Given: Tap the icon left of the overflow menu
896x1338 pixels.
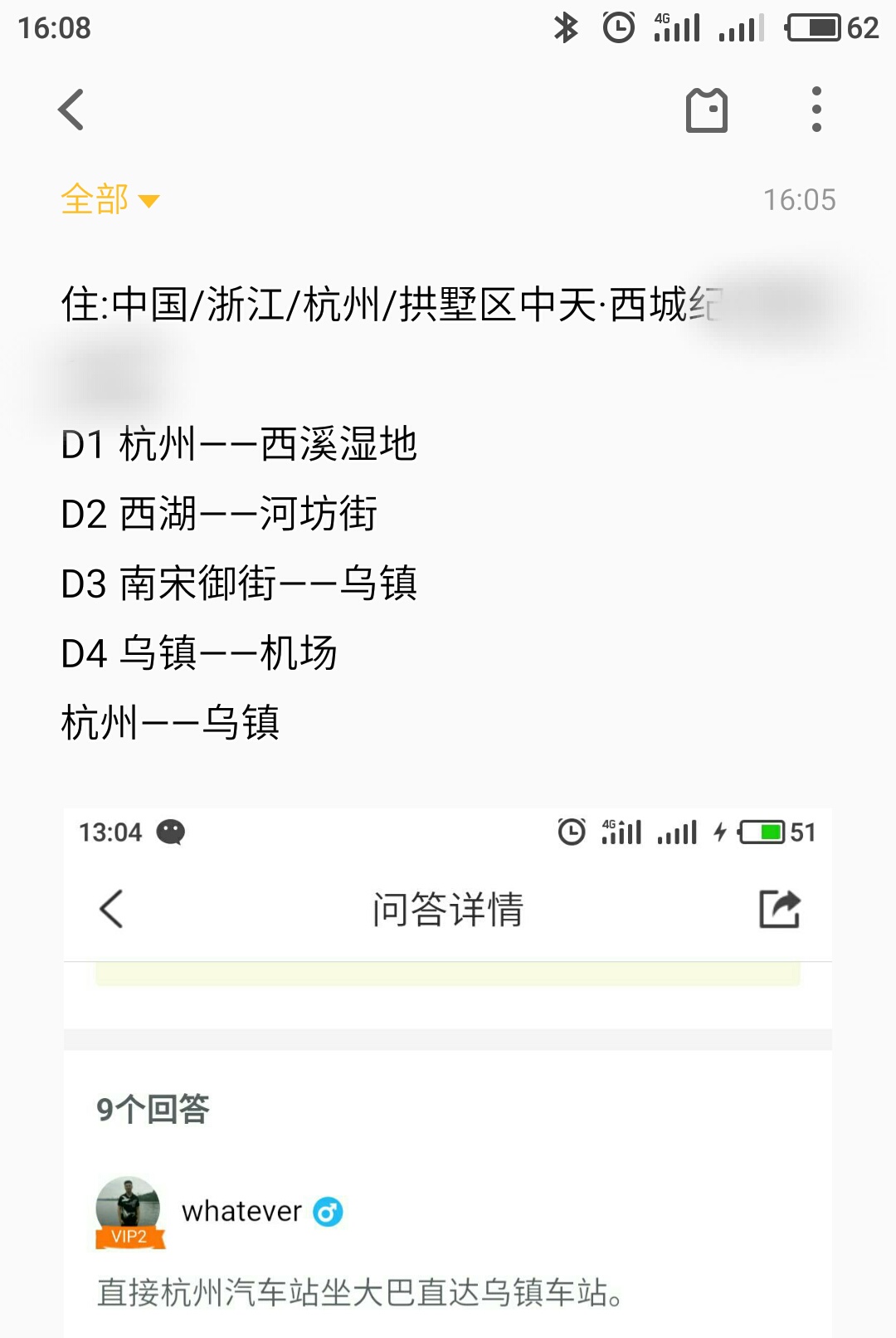Looking at the screenshot, I should pyautogui.click(x=707, y=110).
